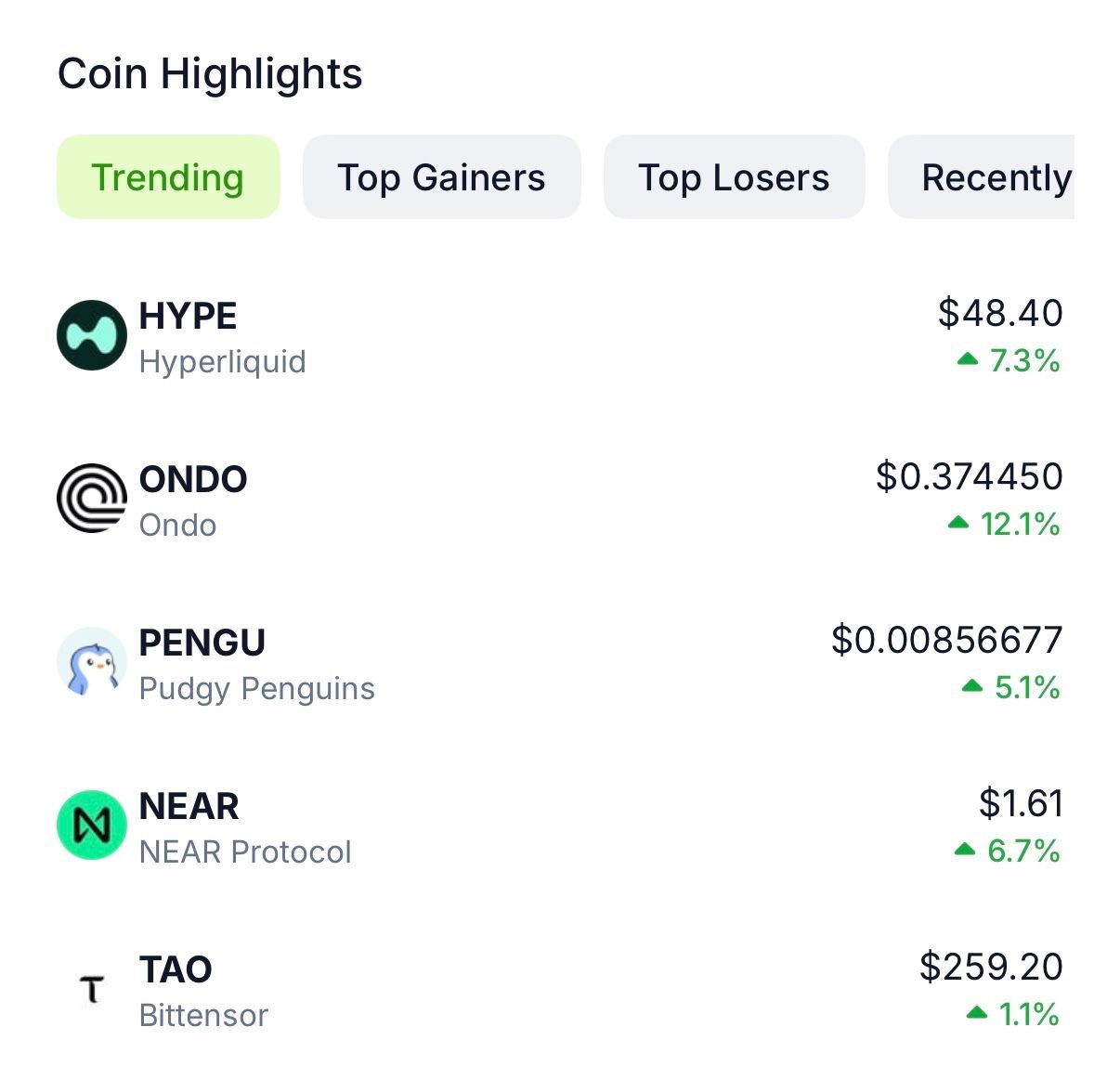Select the Trending tab
1120x1079 pixels.
(168, 177)
